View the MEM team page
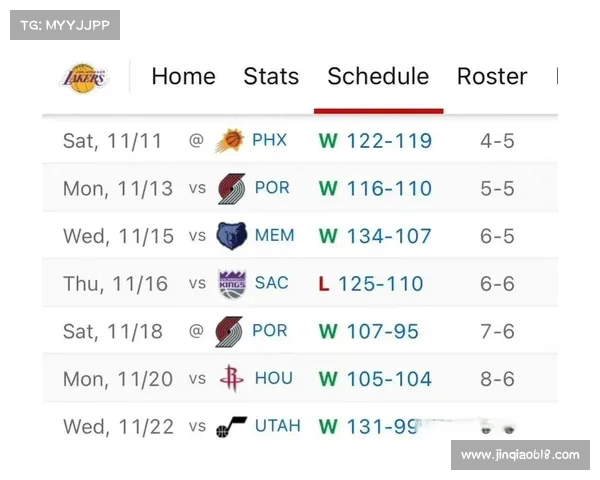Image resolution: width=600 pixels, height=480 pixels. coord(274,236)
